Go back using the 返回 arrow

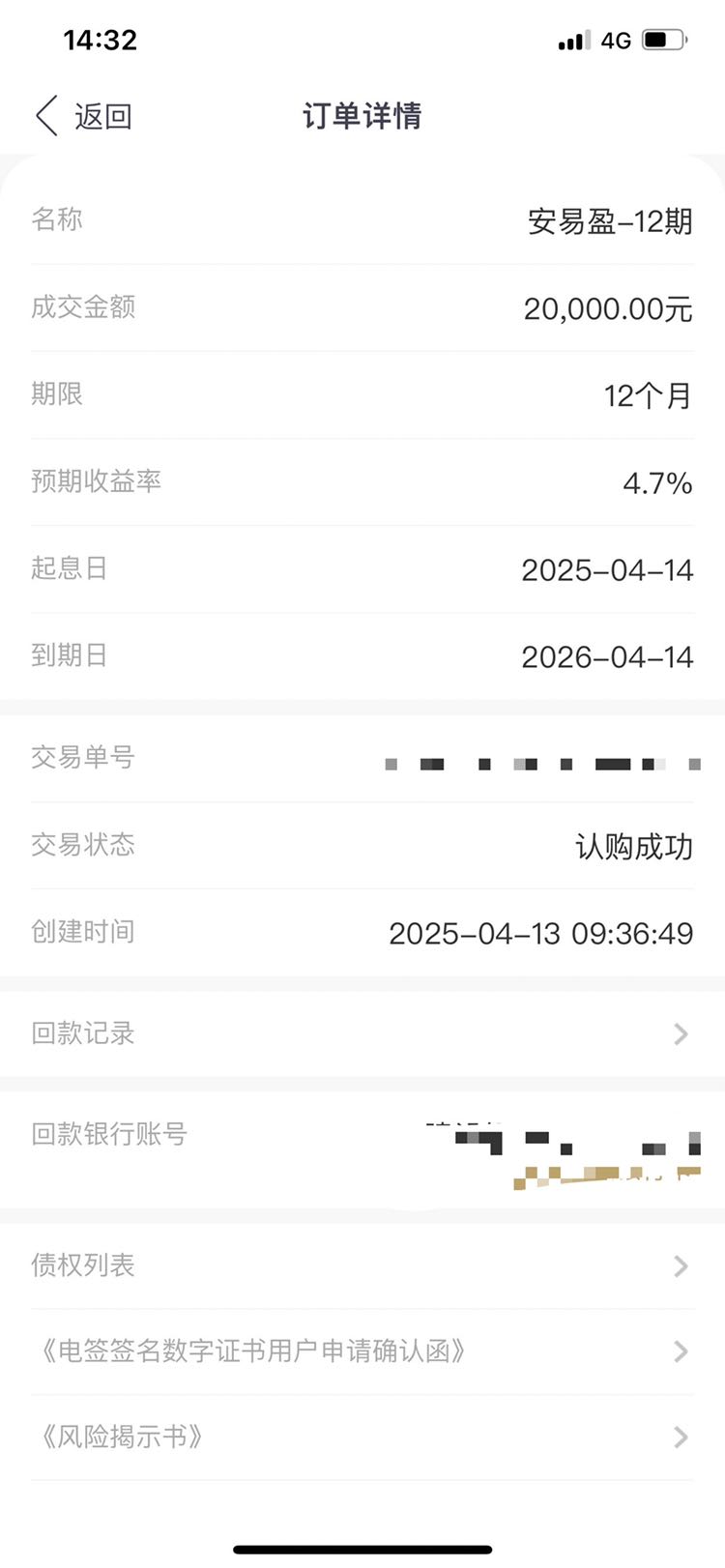click(83, 116)
